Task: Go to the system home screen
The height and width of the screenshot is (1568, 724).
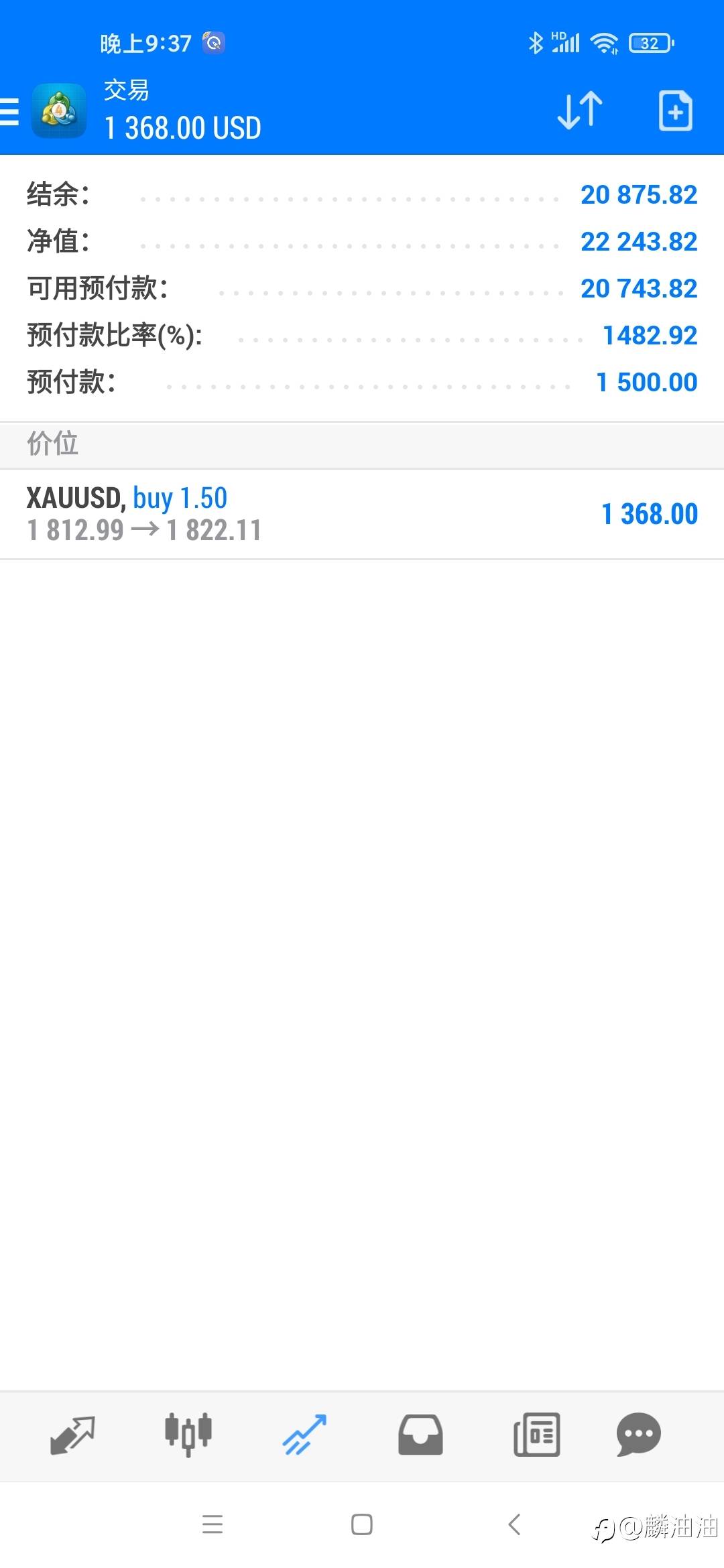Action: [362, 1524]
